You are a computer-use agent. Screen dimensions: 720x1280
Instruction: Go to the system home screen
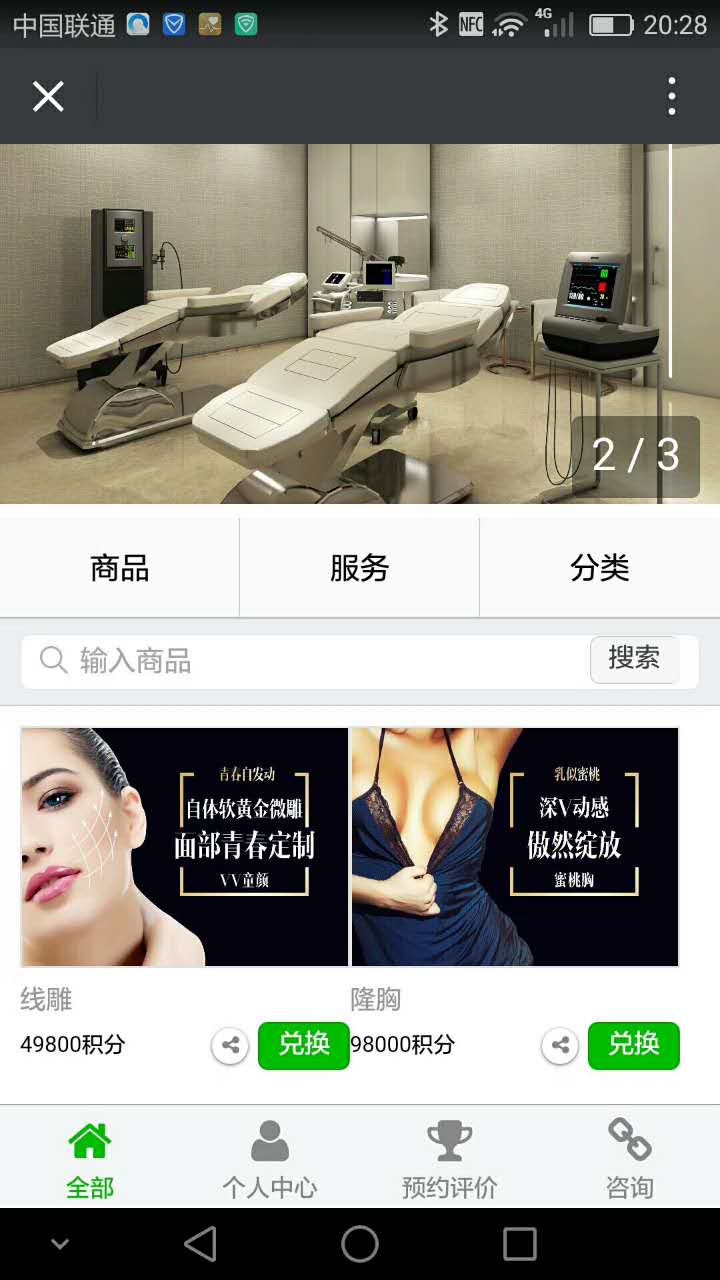pyautogui.click(x=360, y=1244)
